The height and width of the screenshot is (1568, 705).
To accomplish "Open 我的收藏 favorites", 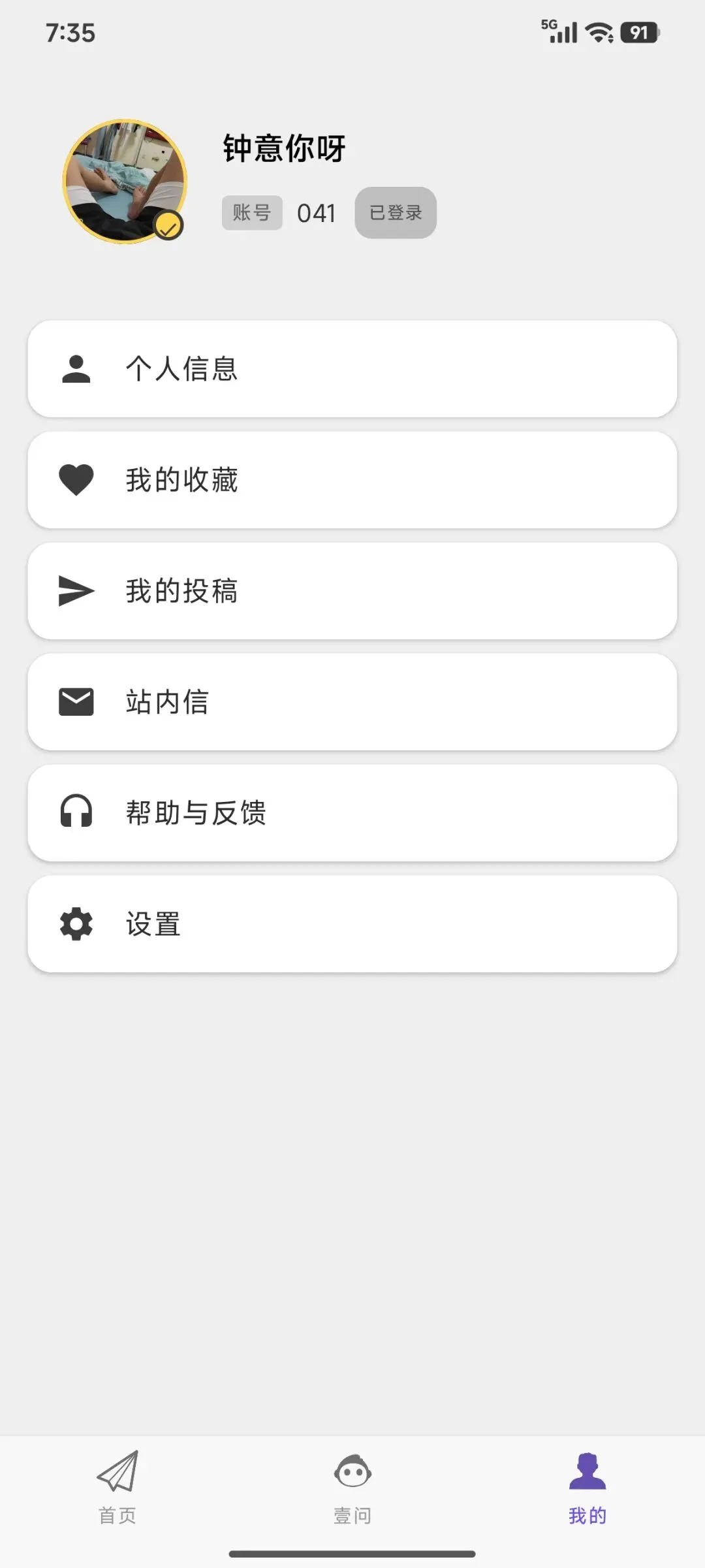I will point(352,480).
